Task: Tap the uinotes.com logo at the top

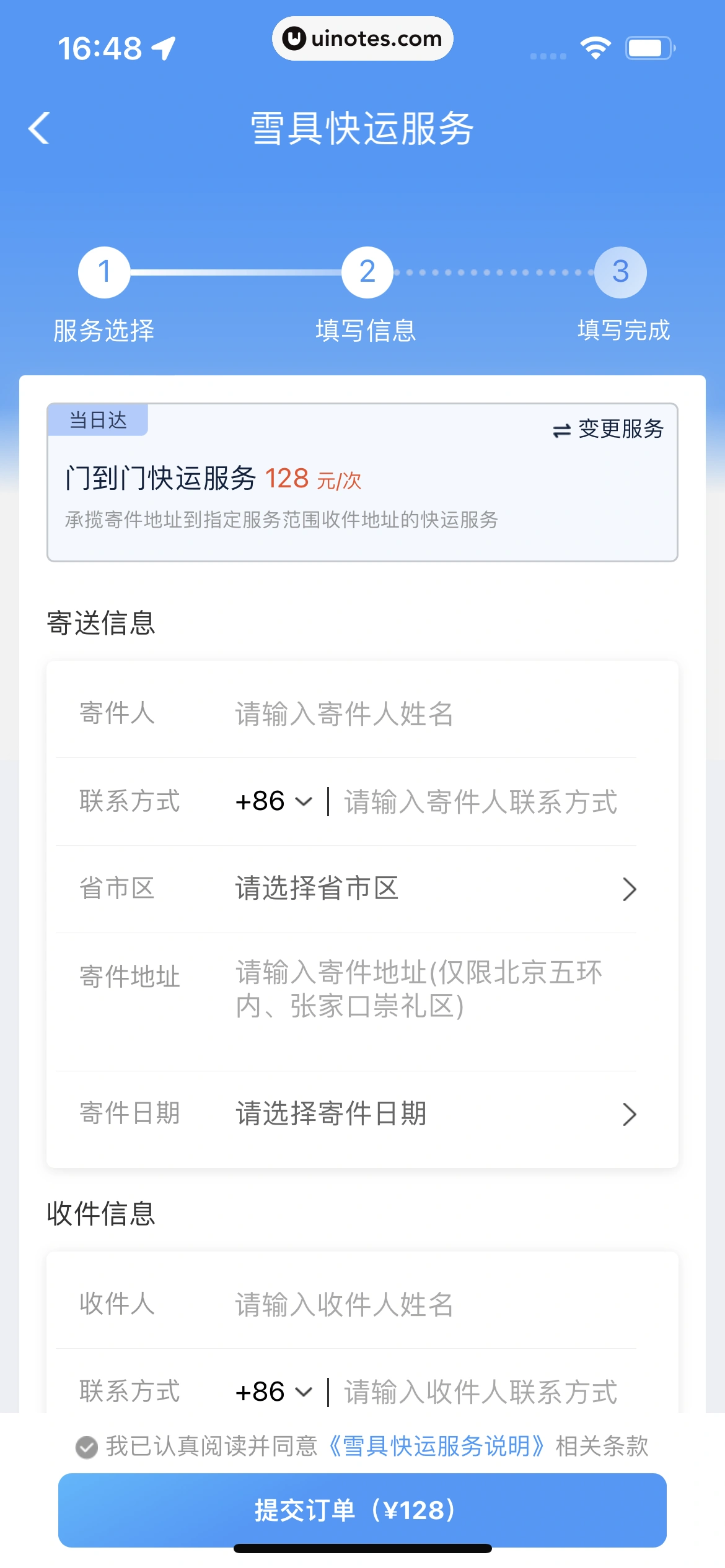Action: [x=362, y=38]
